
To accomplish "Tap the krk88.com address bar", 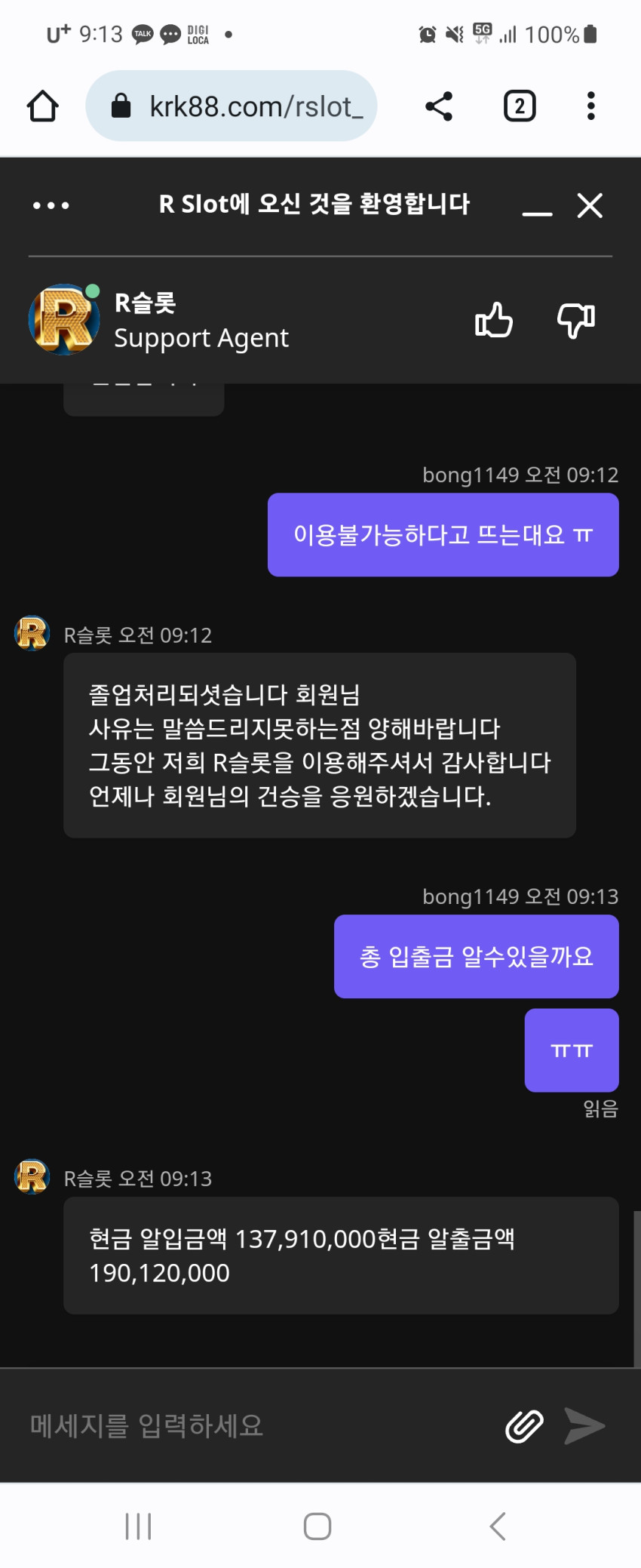I will coord(232,106).
